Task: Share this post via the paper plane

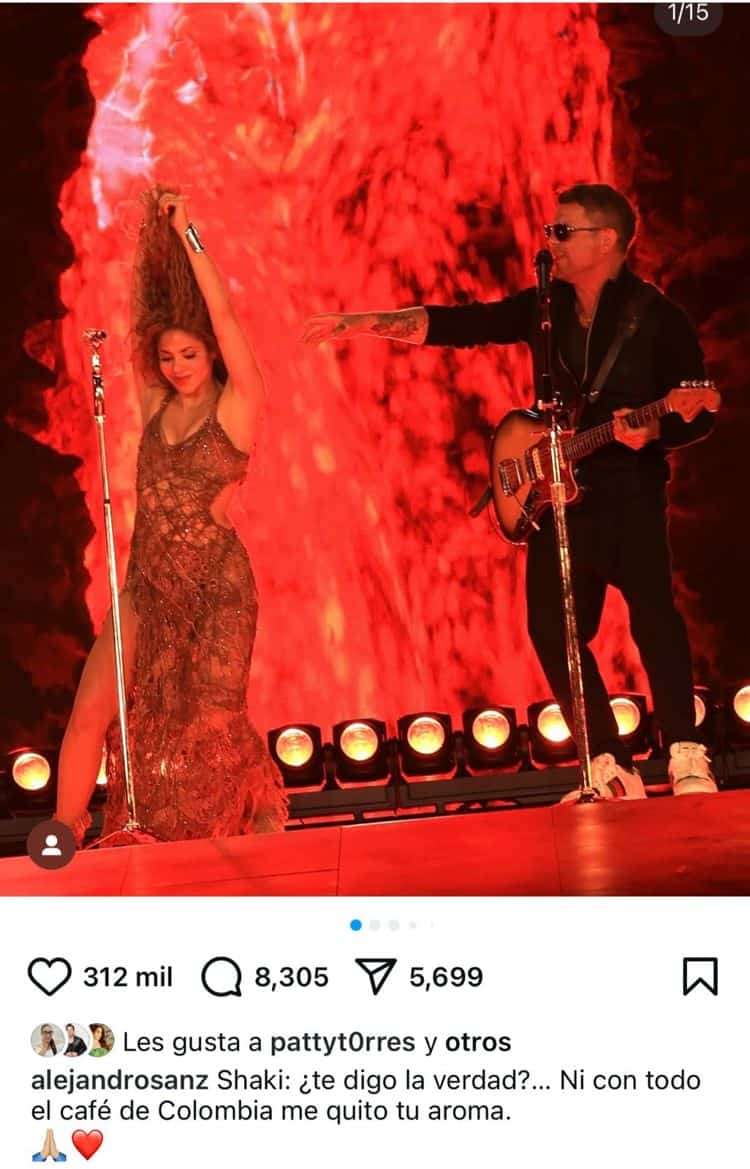Action: pyautogui.click(x=377, y=976)
